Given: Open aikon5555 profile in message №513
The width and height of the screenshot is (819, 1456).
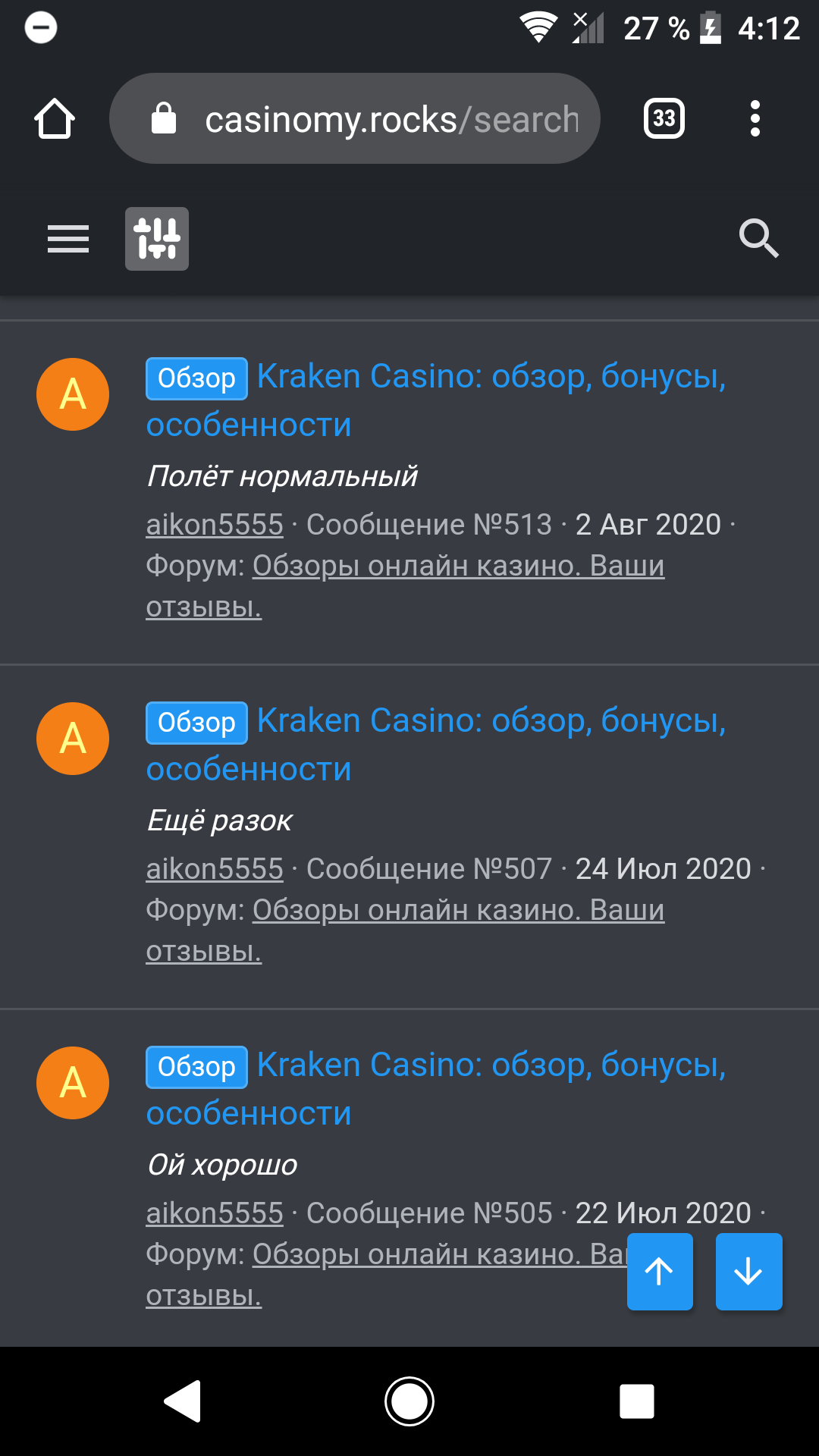Looking at the screenshot, I should click(215, 525).
